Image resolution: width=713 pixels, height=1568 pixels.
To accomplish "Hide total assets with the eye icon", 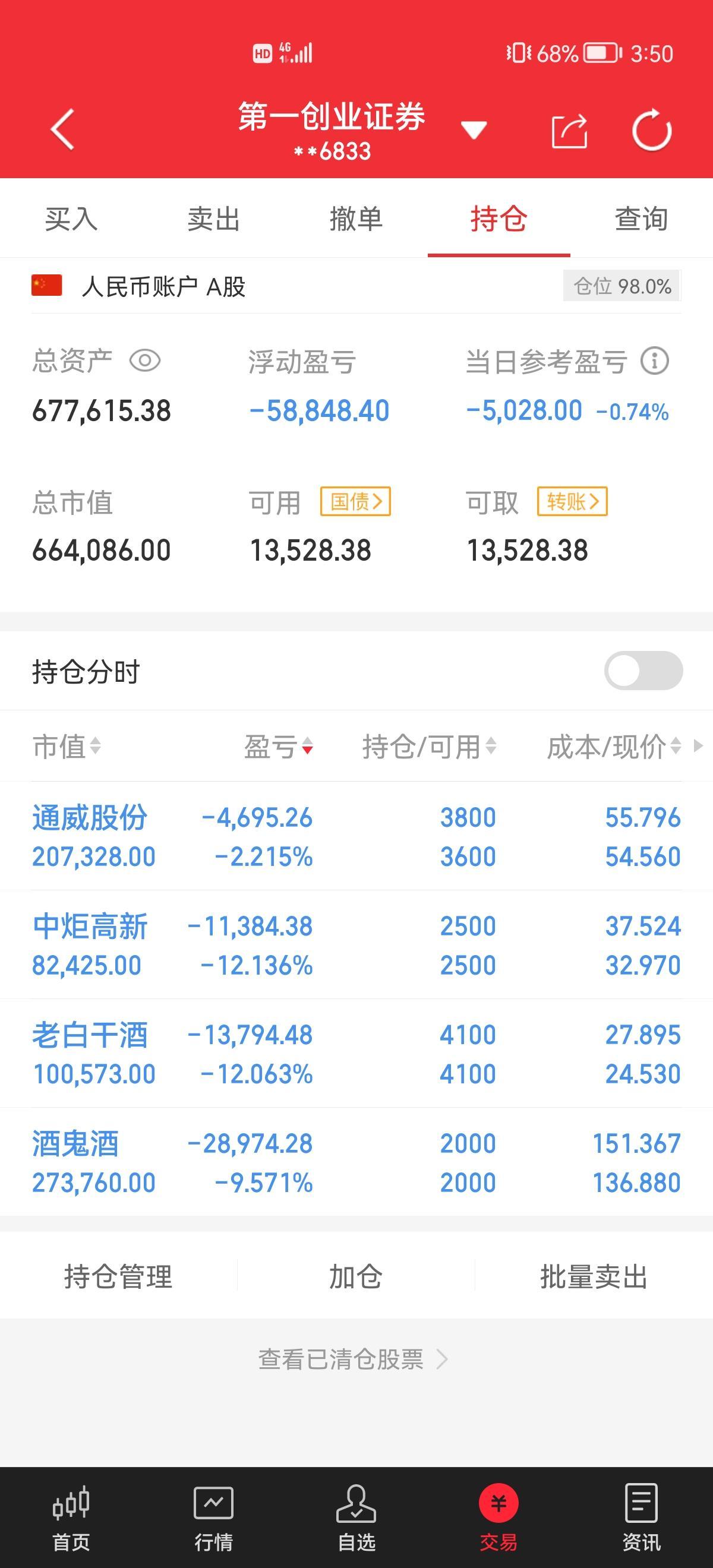I will pyautogui.click(x=145, y=361).
